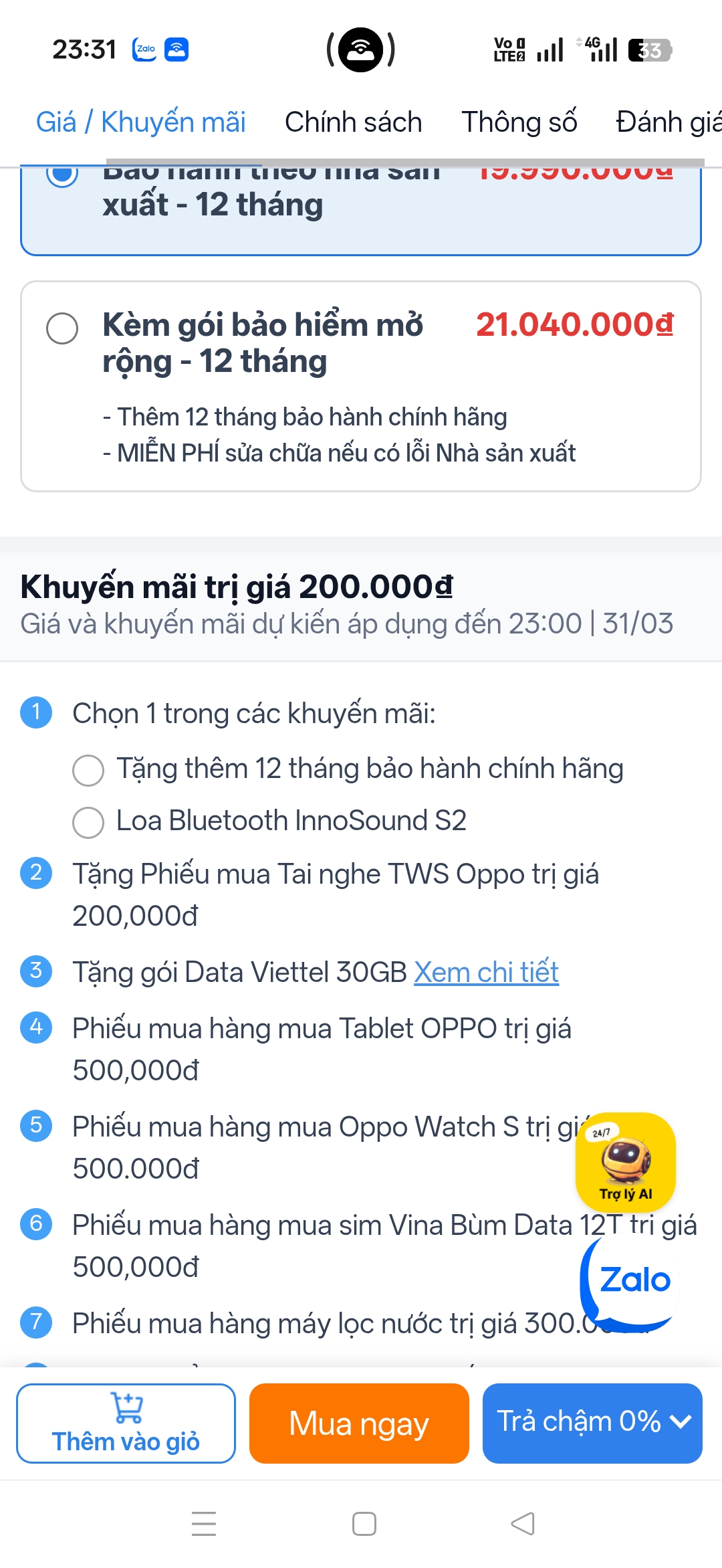This screenshot has height=1568, width=722.
Task: Tap Thêm vào giỏ to add to cart
Action: [x=126, y=1423]
